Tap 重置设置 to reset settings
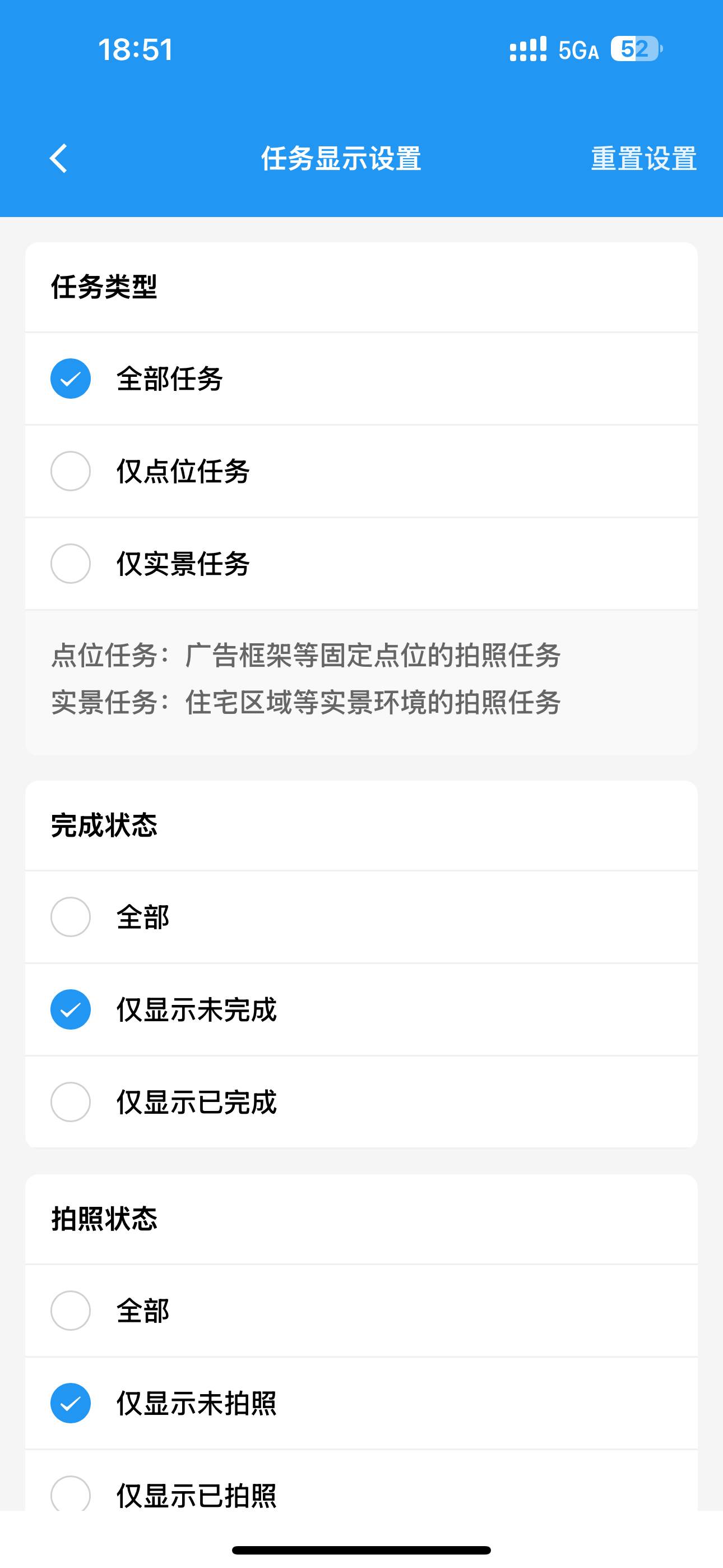The height and width of the screenshot is (1568, 723). (643, 159)
